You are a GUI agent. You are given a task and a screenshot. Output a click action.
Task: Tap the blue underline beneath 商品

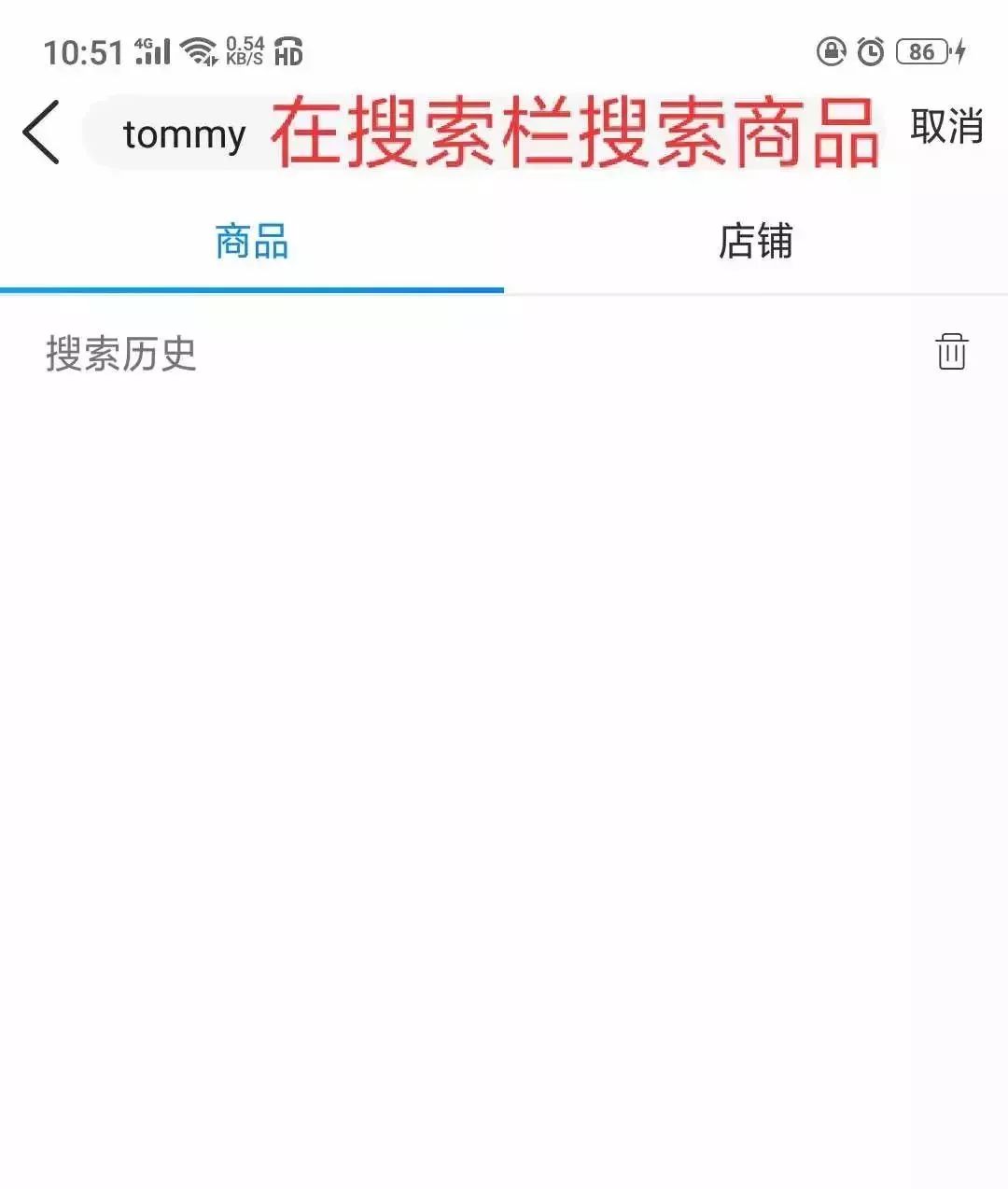coord(250,290)
